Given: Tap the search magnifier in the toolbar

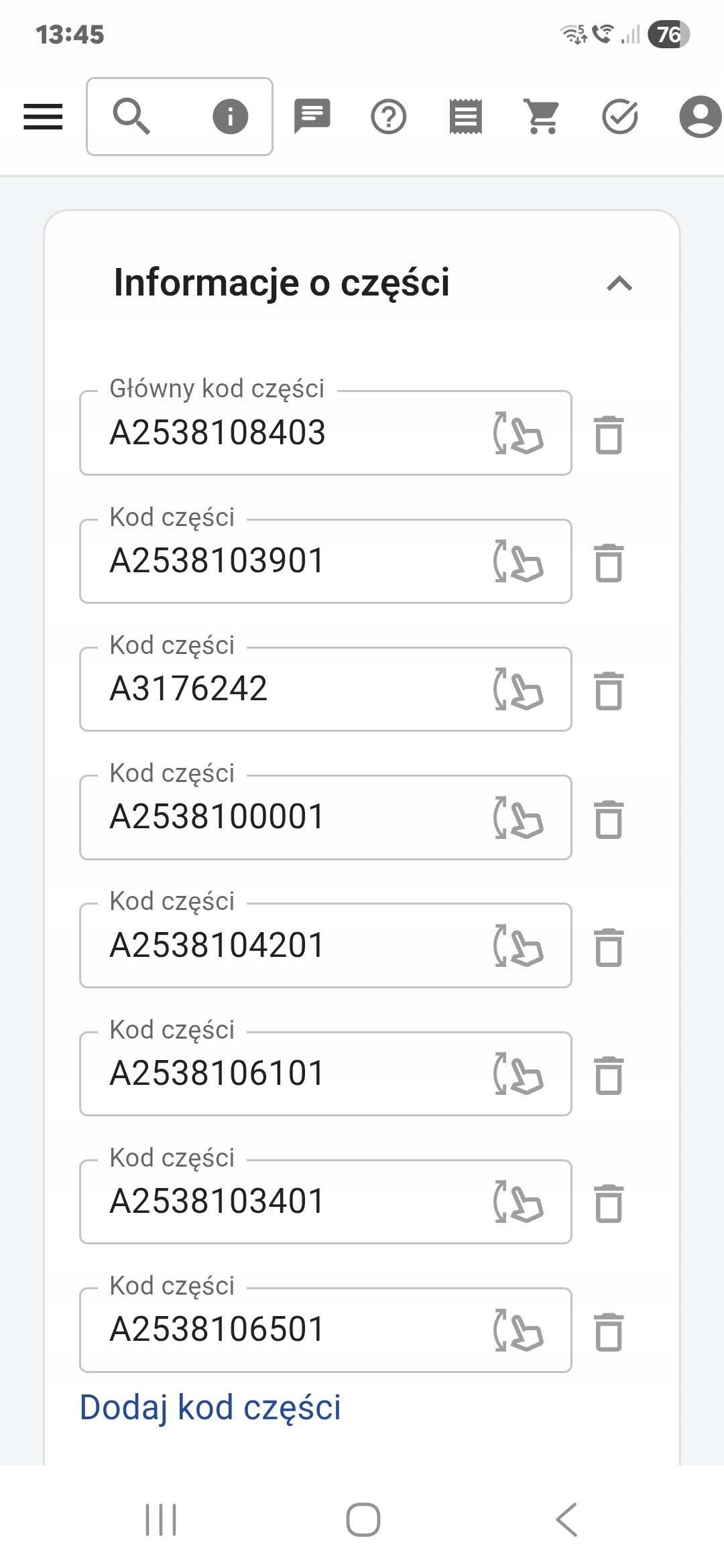Looking at the screenshot, I should tap(131, 117).
